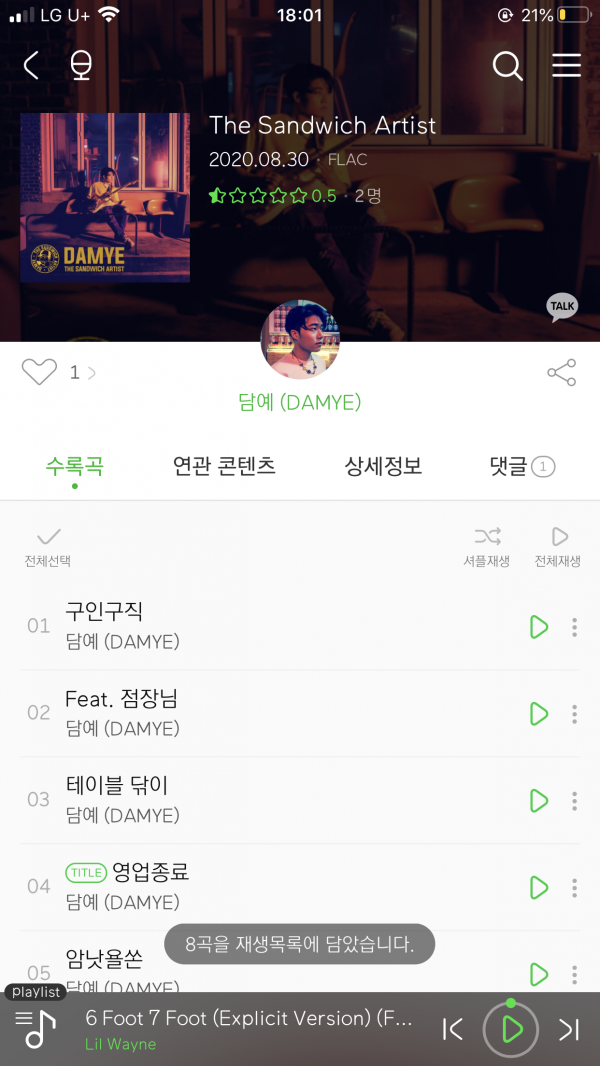The image size is (600, 1066).
Task: Open the hamburger menu at top right
Action: (x=566, y=66)
